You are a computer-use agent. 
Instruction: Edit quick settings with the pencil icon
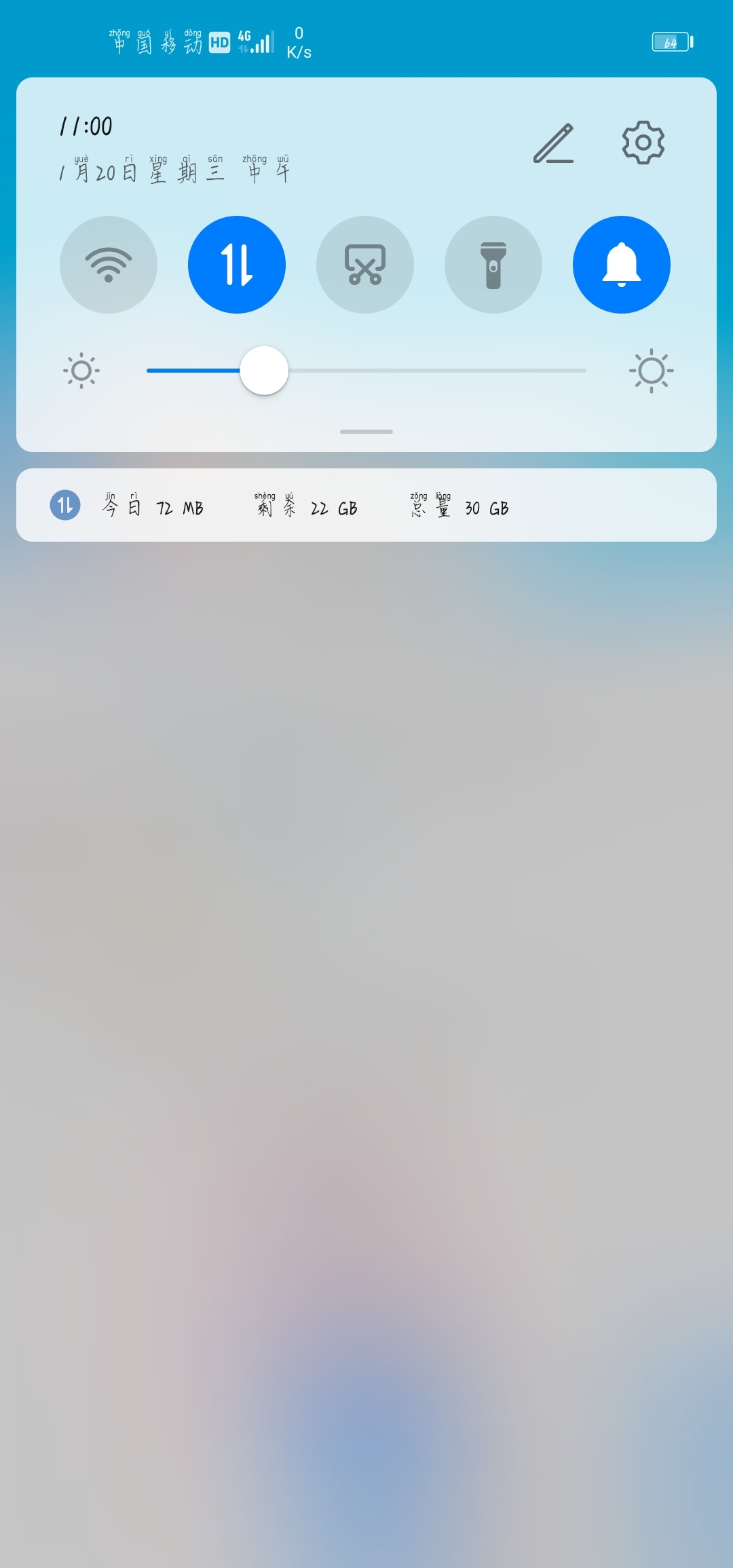click(x=554, y=143)
